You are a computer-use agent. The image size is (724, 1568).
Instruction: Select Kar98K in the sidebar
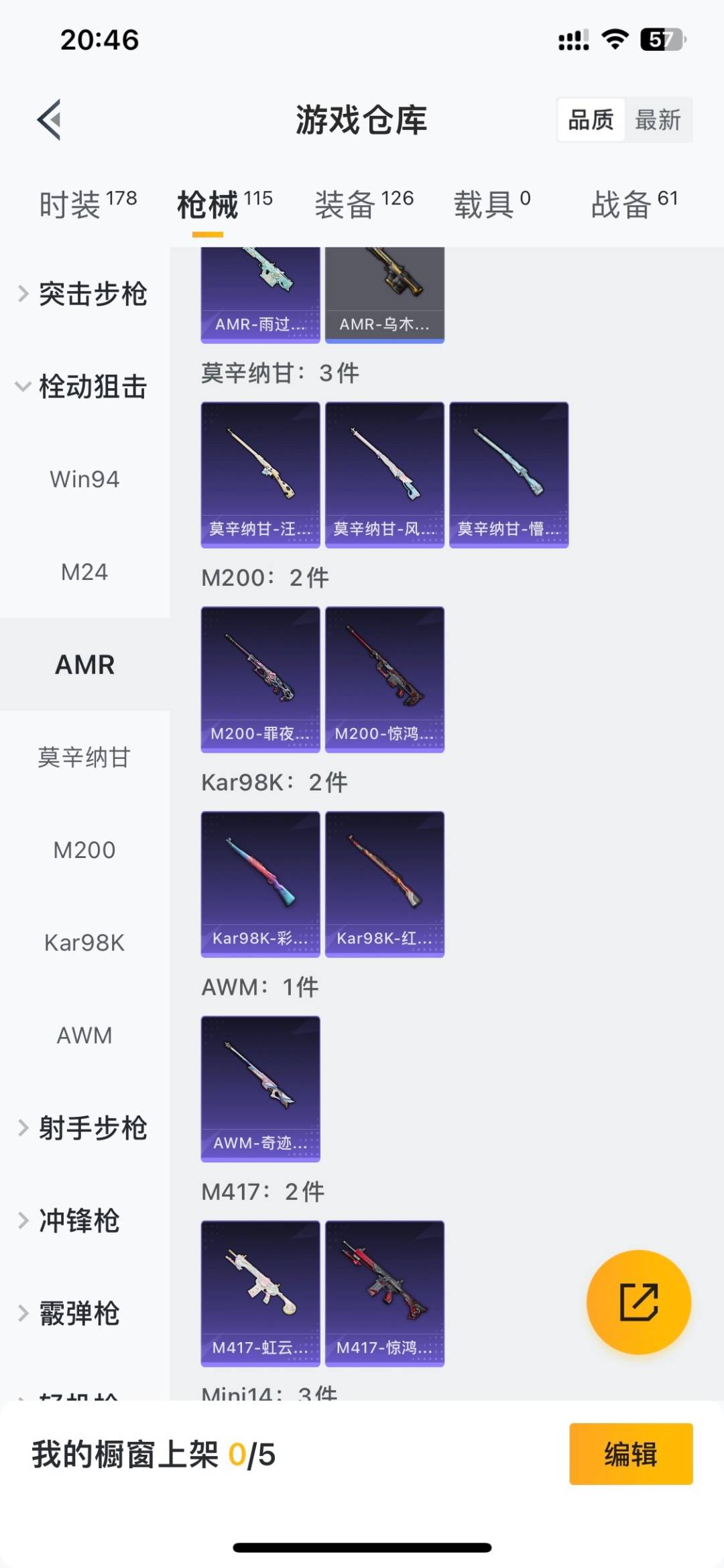(84, 943)
